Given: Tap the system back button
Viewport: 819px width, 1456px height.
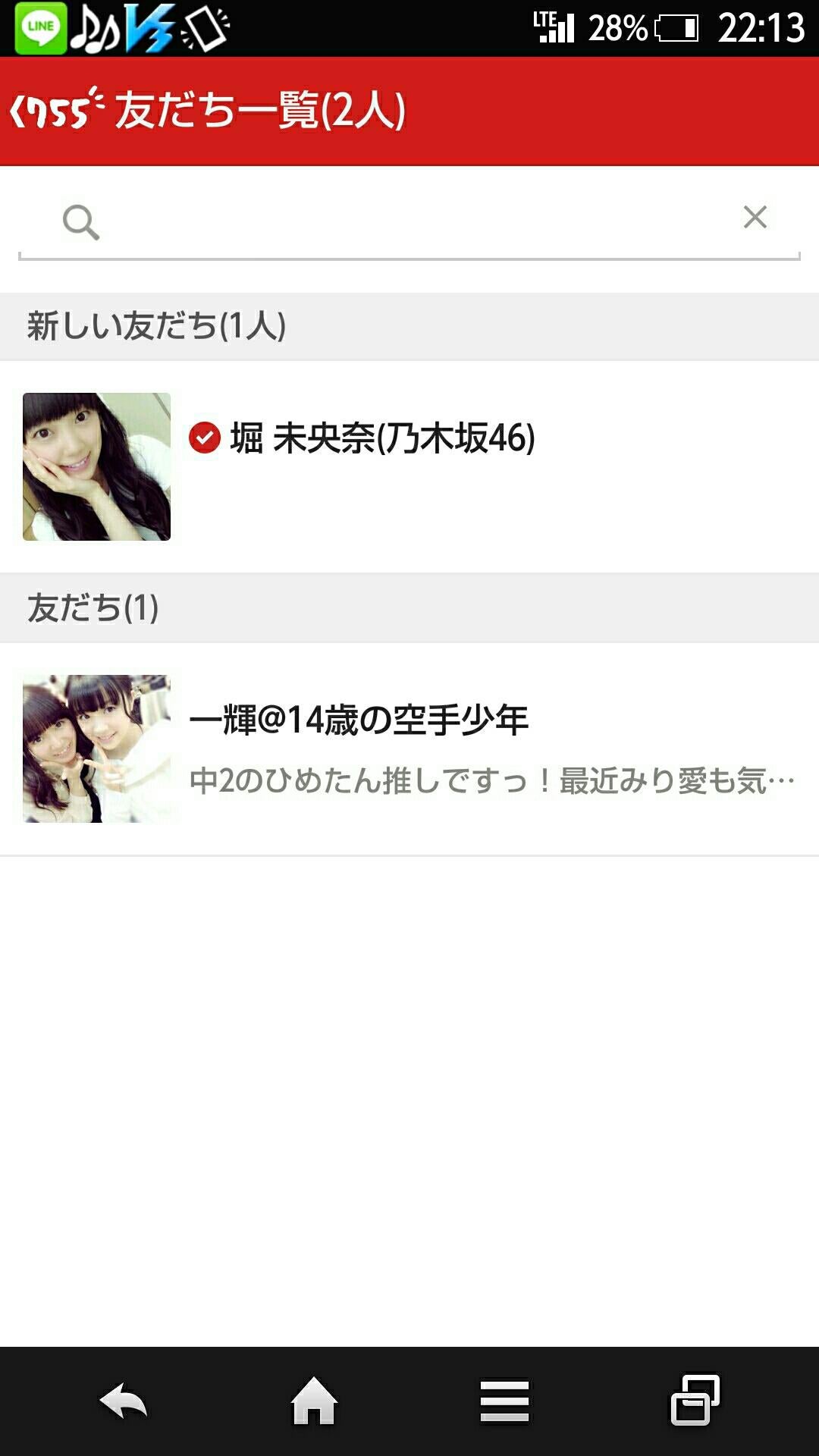Looking at the screenshot, I should [124, 1401].
